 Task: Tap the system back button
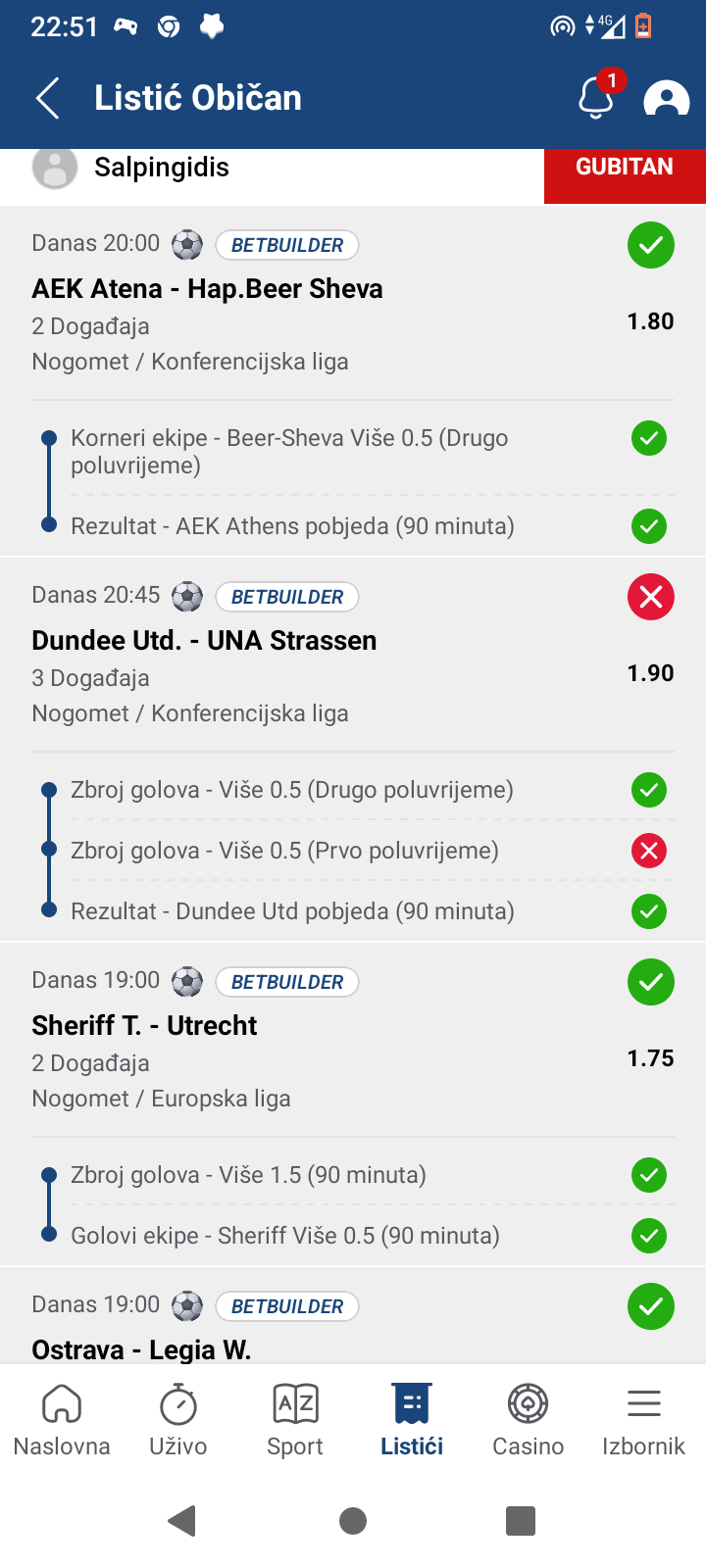click(182, 1521)
